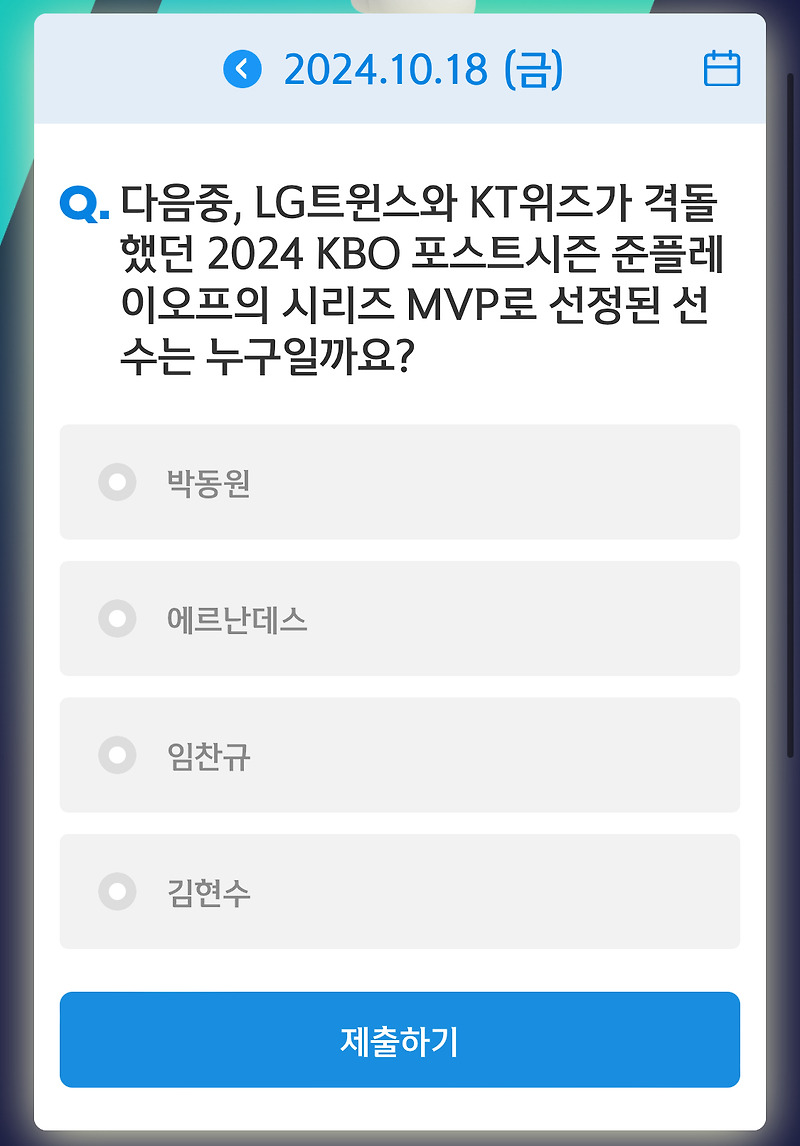Click the 박동원 answer card

tap(400, 483)
